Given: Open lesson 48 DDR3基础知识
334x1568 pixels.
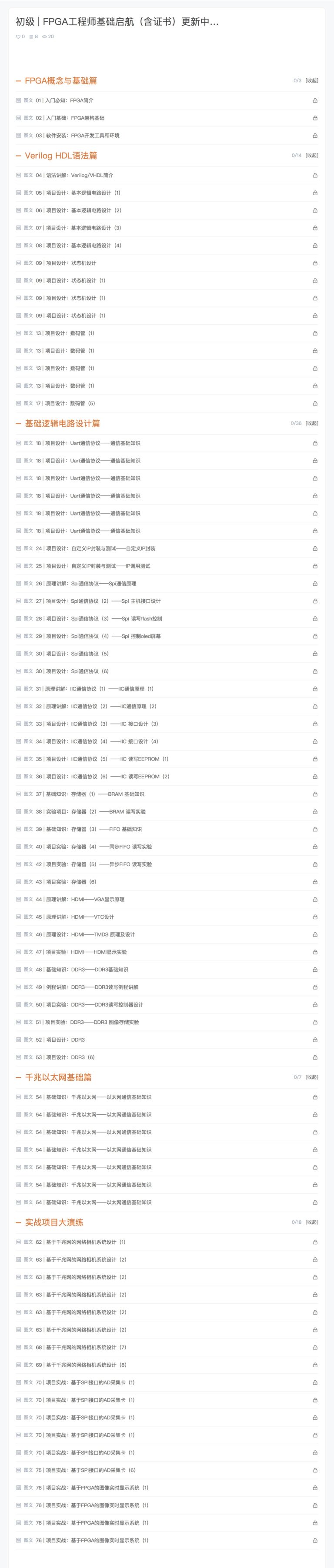Looking at the screenshot, I should click(x=82, y=970).
